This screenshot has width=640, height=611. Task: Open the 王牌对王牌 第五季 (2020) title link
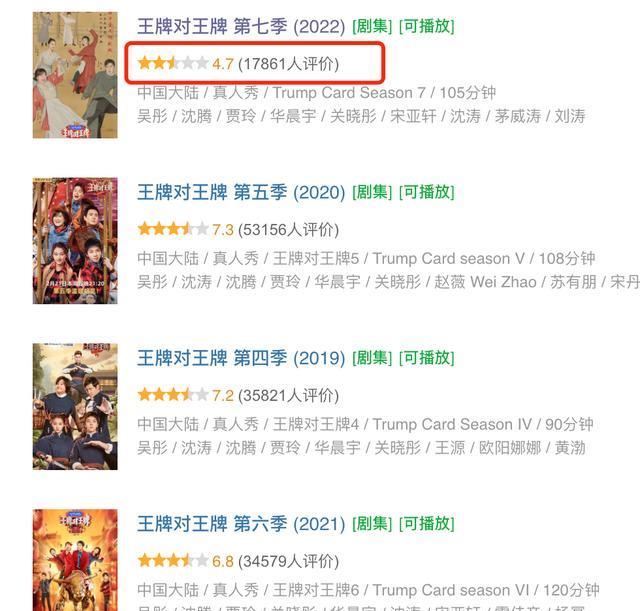pyautogui.click(x=241, y=192)
